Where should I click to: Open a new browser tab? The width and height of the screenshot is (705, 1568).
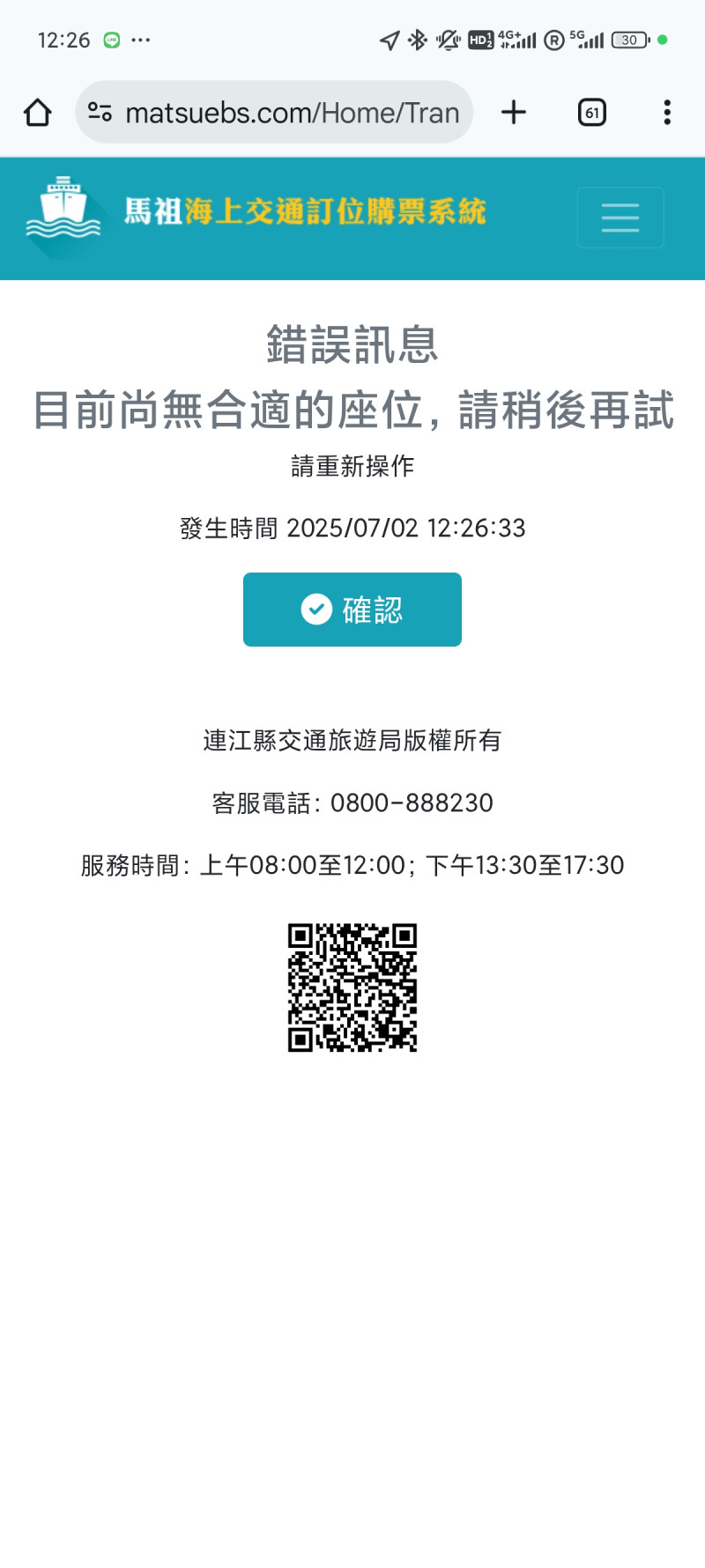[x=514, y=113]
